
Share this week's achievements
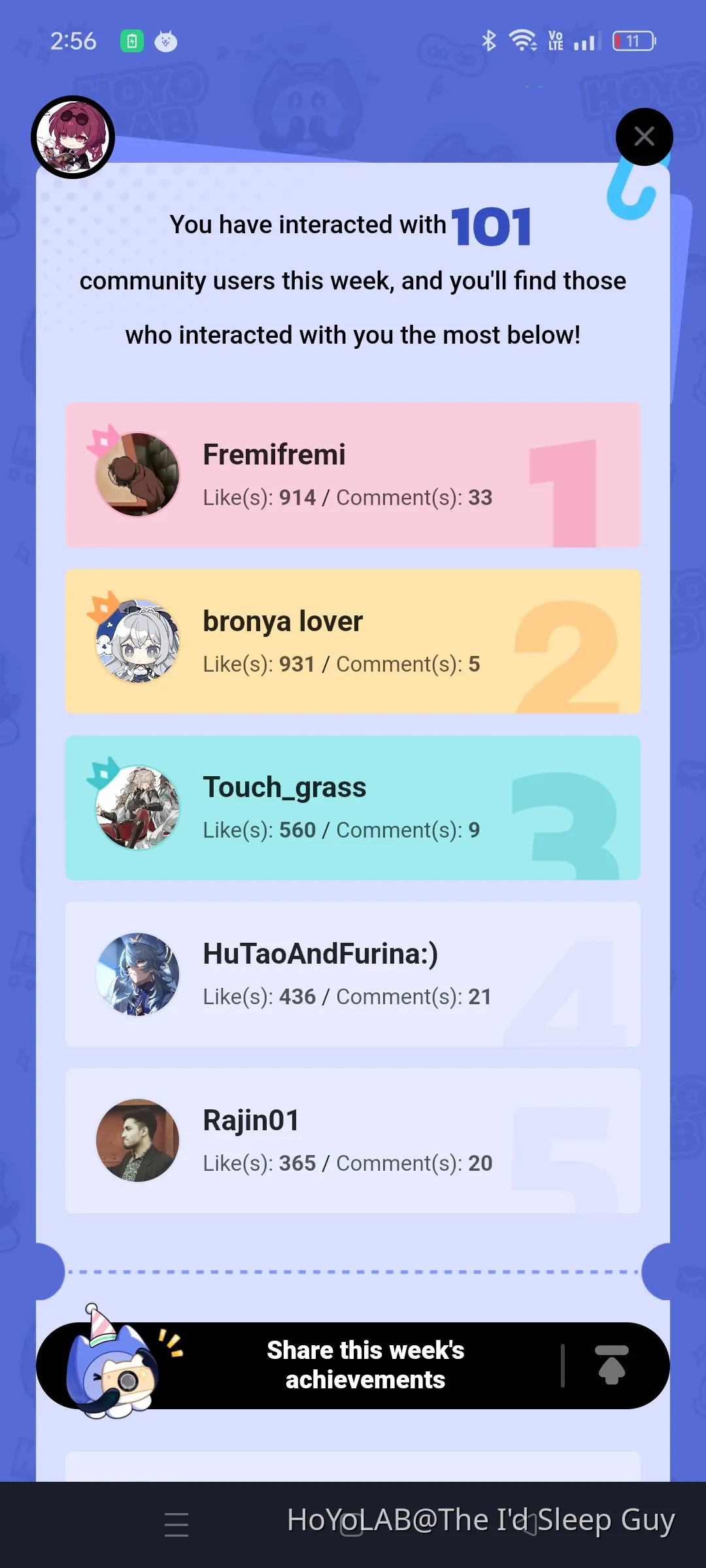(365, 1365)
